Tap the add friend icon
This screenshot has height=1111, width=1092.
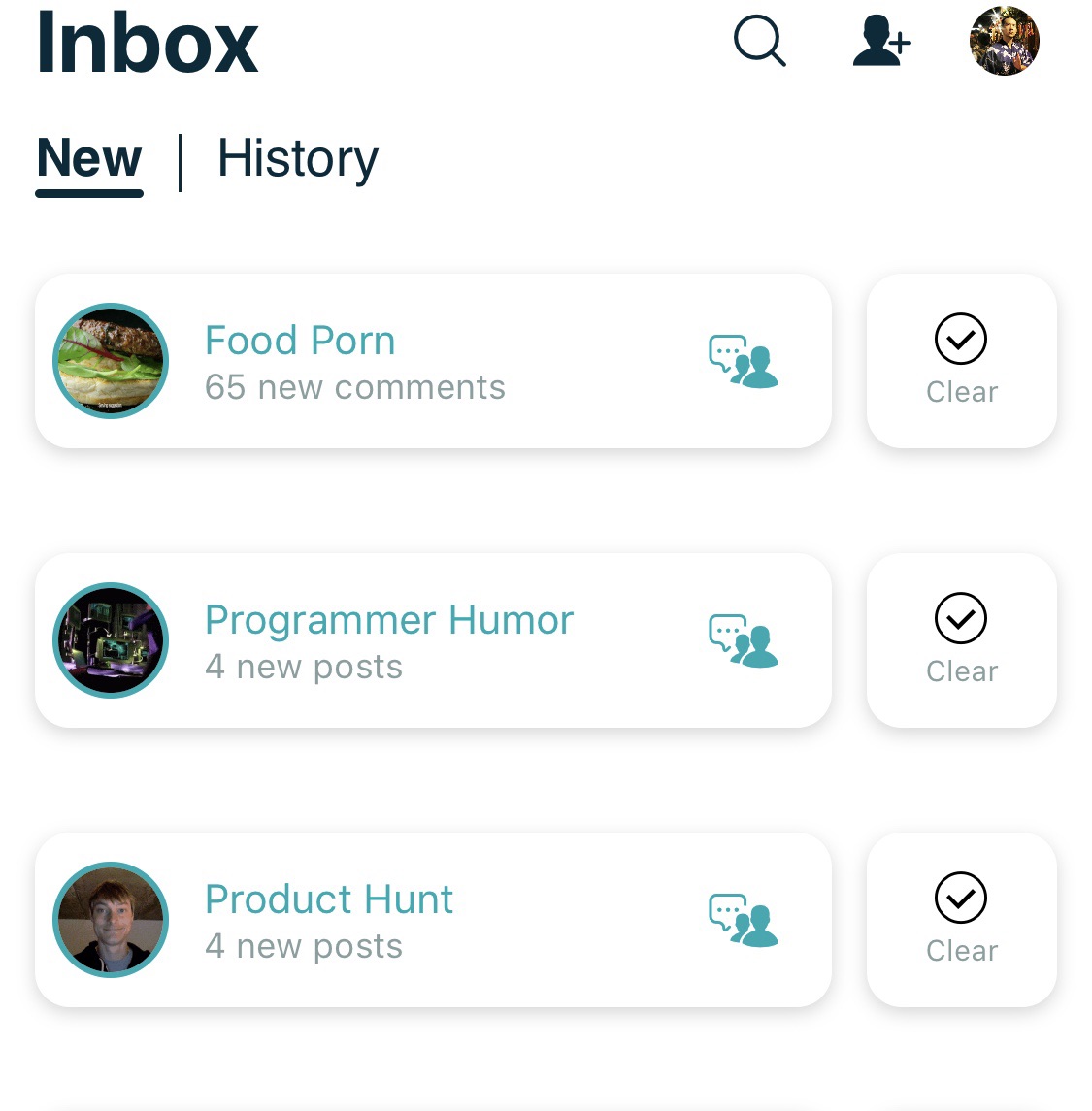click(x=881, y=43)
